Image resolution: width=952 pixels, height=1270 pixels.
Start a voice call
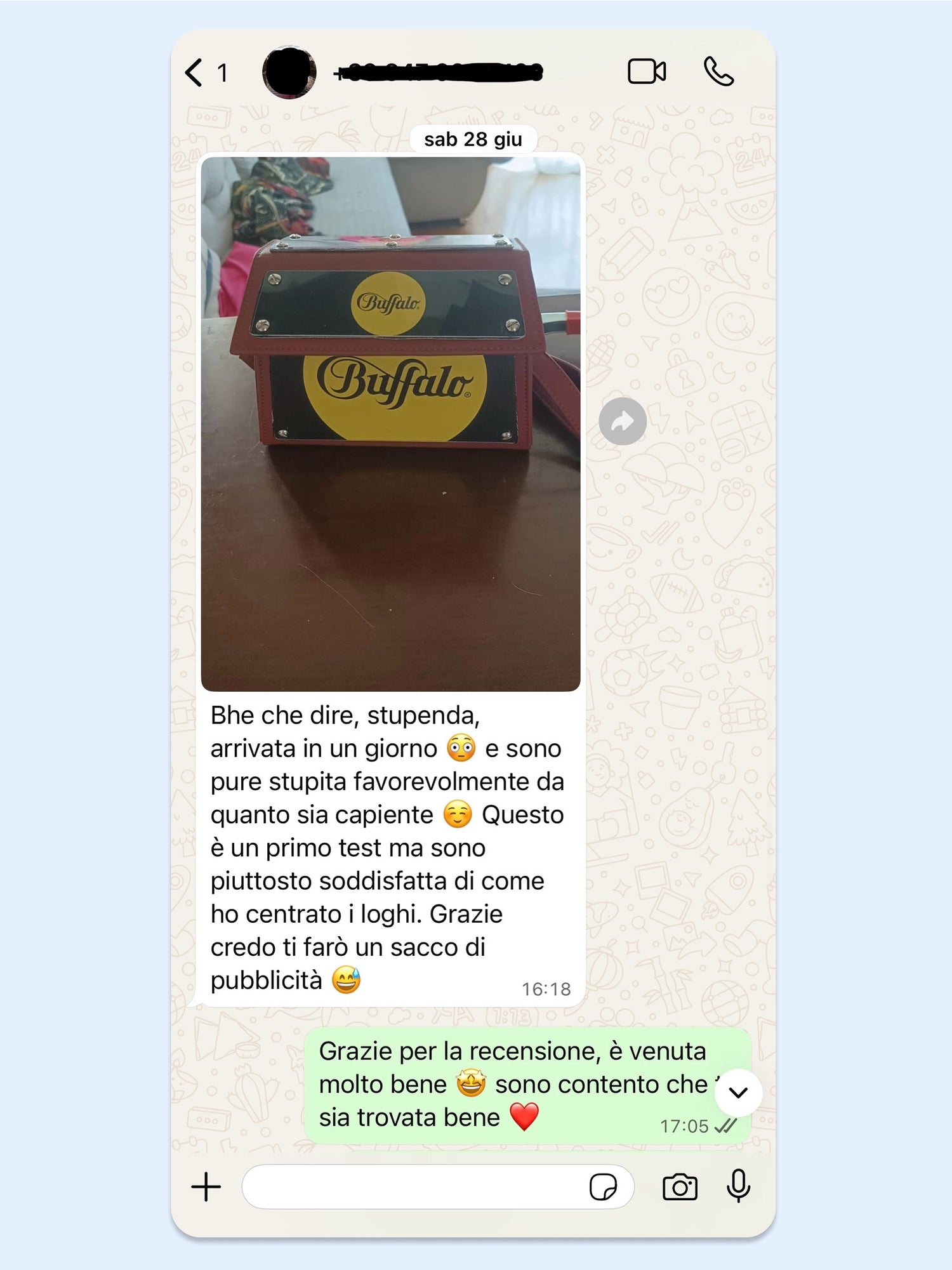(x=718, y=72)
